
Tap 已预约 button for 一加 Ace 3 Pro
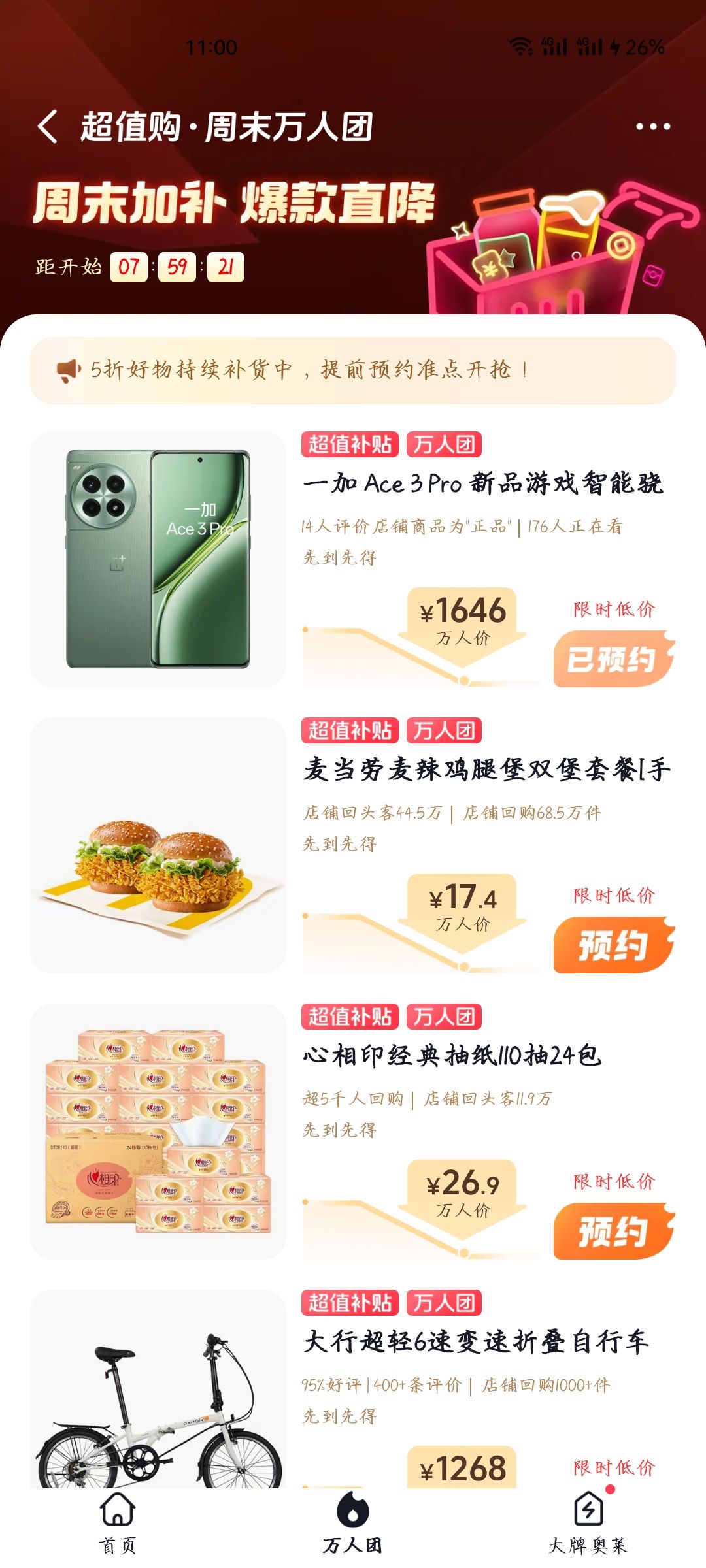coord(613,659)
